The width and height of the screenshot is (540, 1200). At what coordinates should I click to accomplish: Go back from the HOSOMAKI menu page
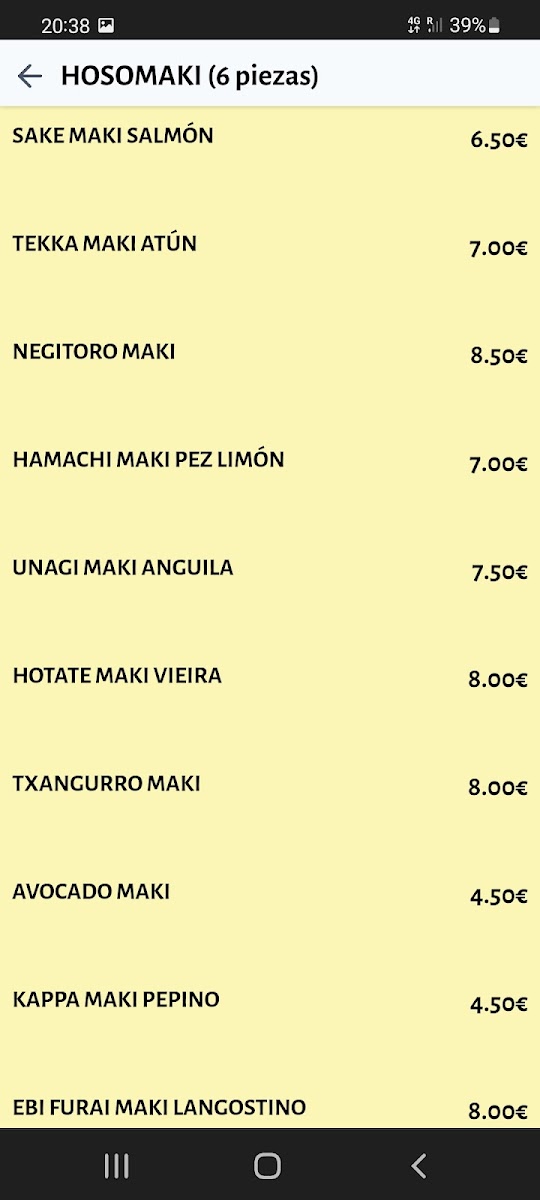[30, 76]
